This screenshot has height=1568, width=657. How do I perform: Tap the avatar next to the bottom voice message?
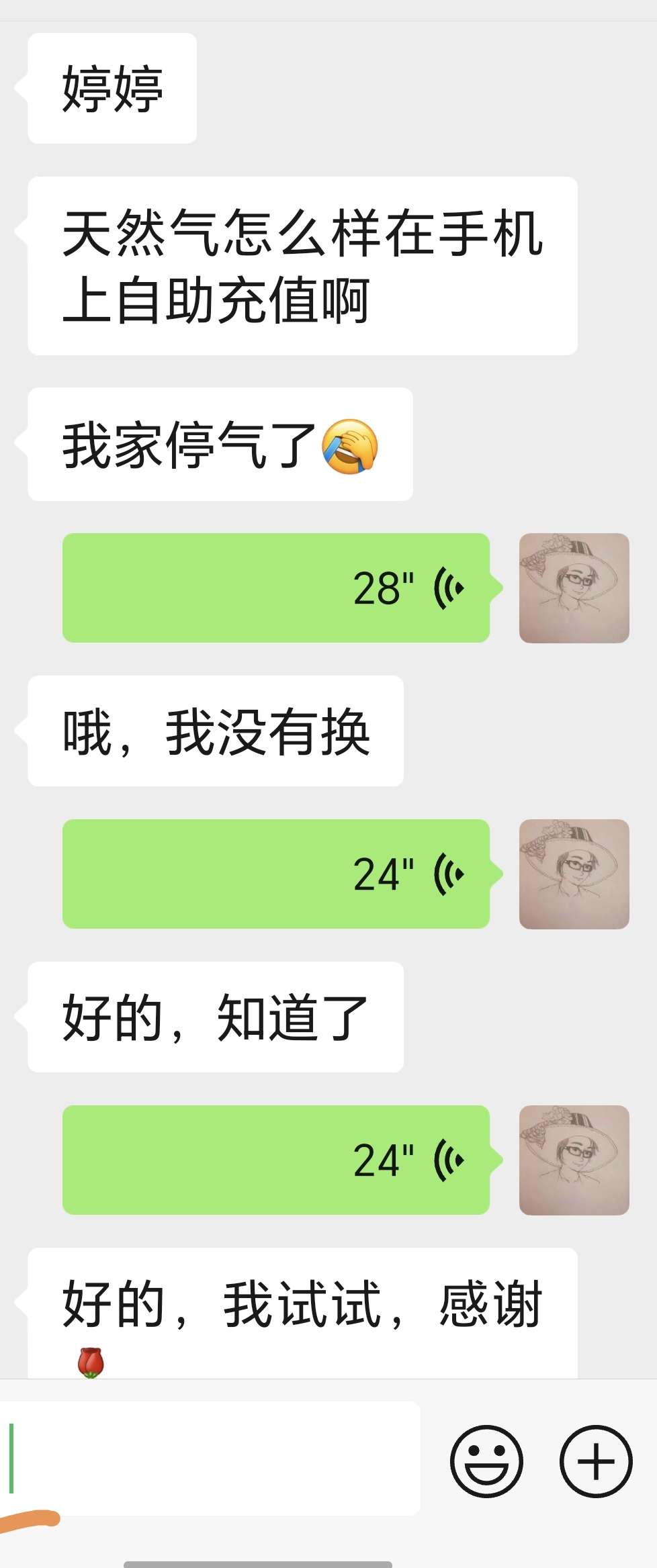tap(574, 1160)
